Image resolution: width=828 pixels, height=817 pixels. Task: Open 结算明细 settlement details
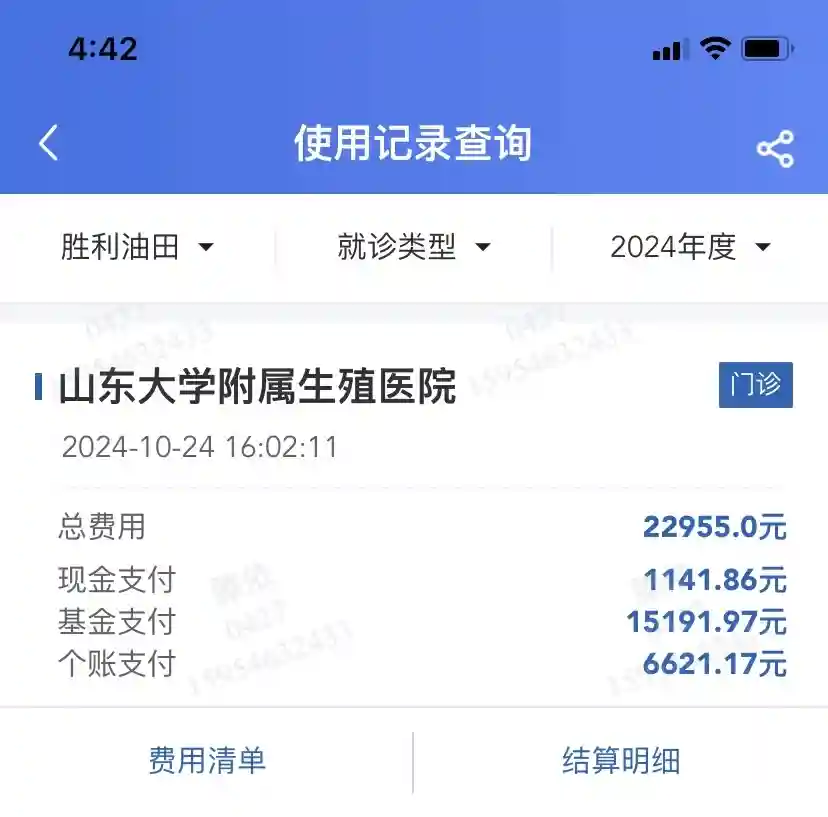coord(621,761)
